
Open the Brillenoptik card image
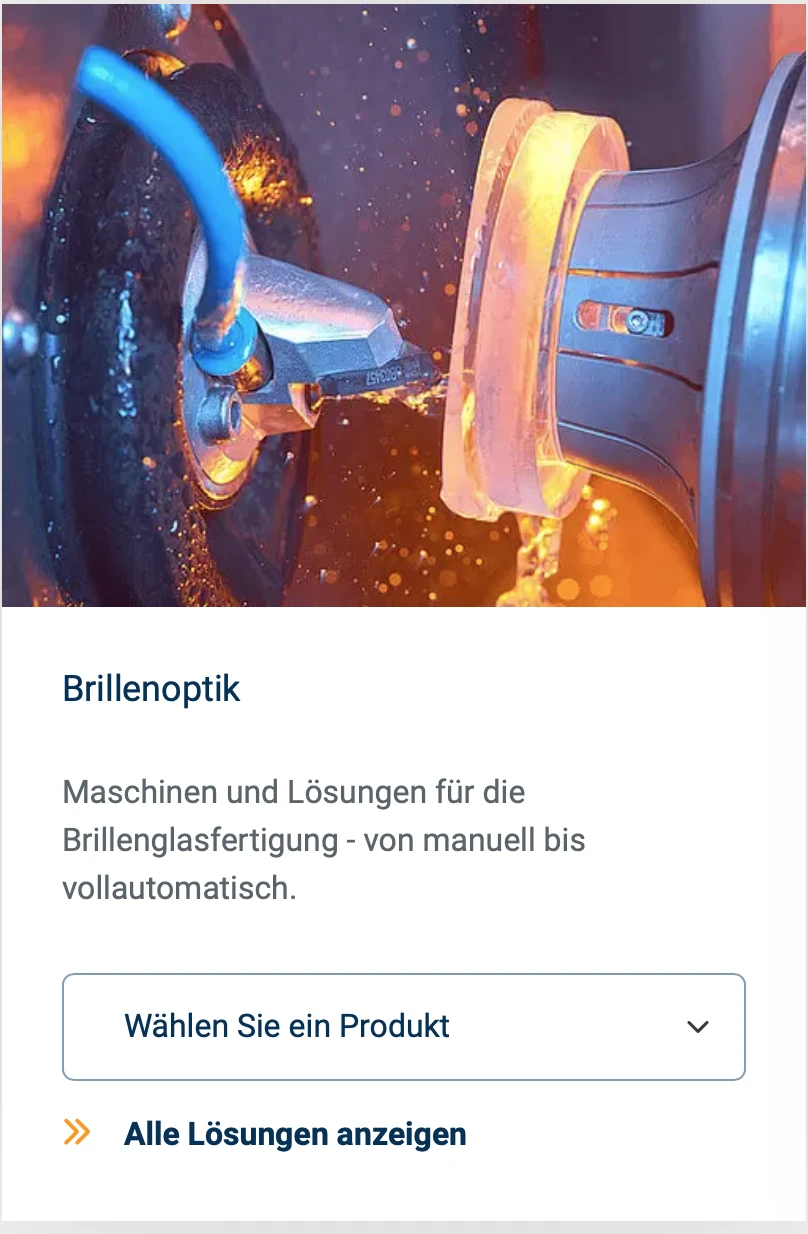pos(404,305)
